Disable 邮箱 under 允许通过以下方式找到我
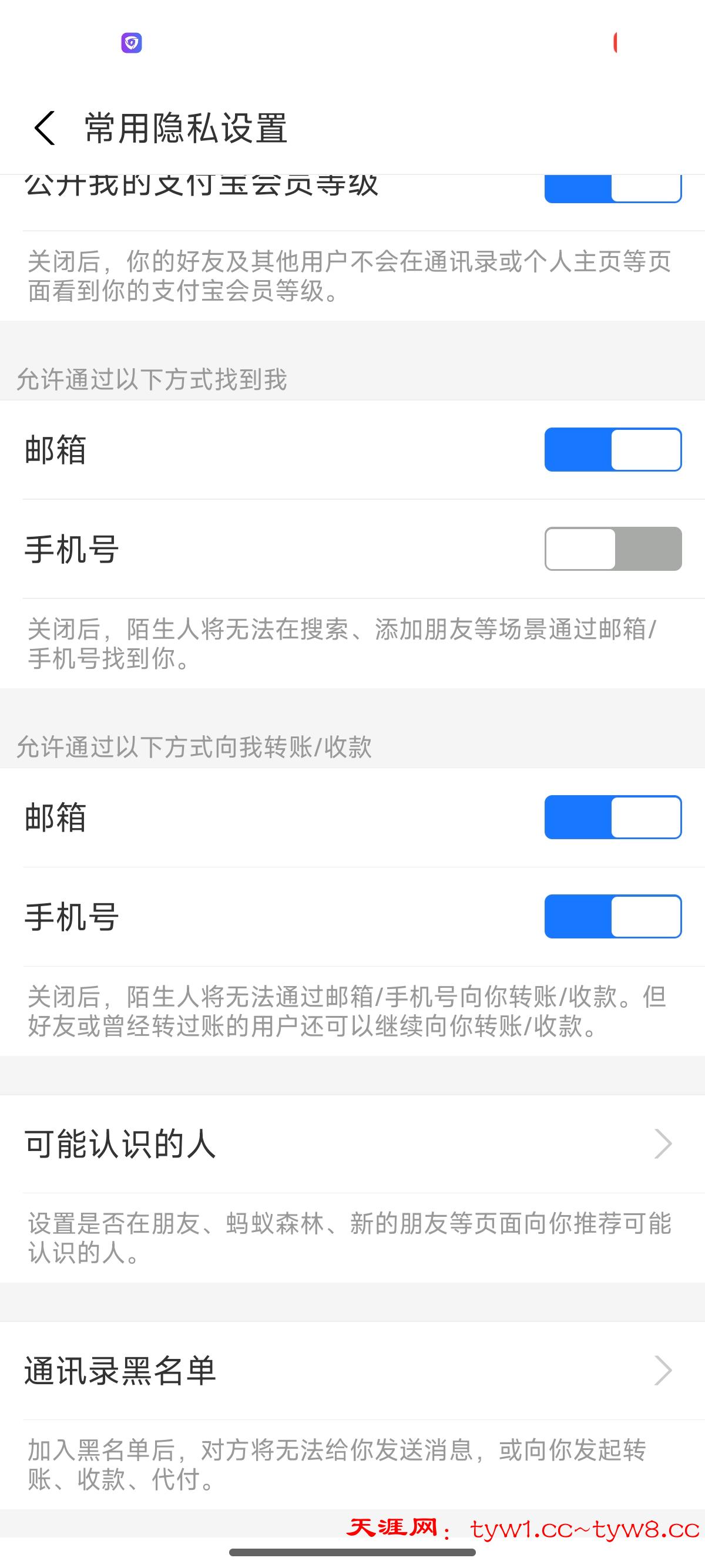Image resolution: width=705 pixels, height=1568 pixels. 612,450
